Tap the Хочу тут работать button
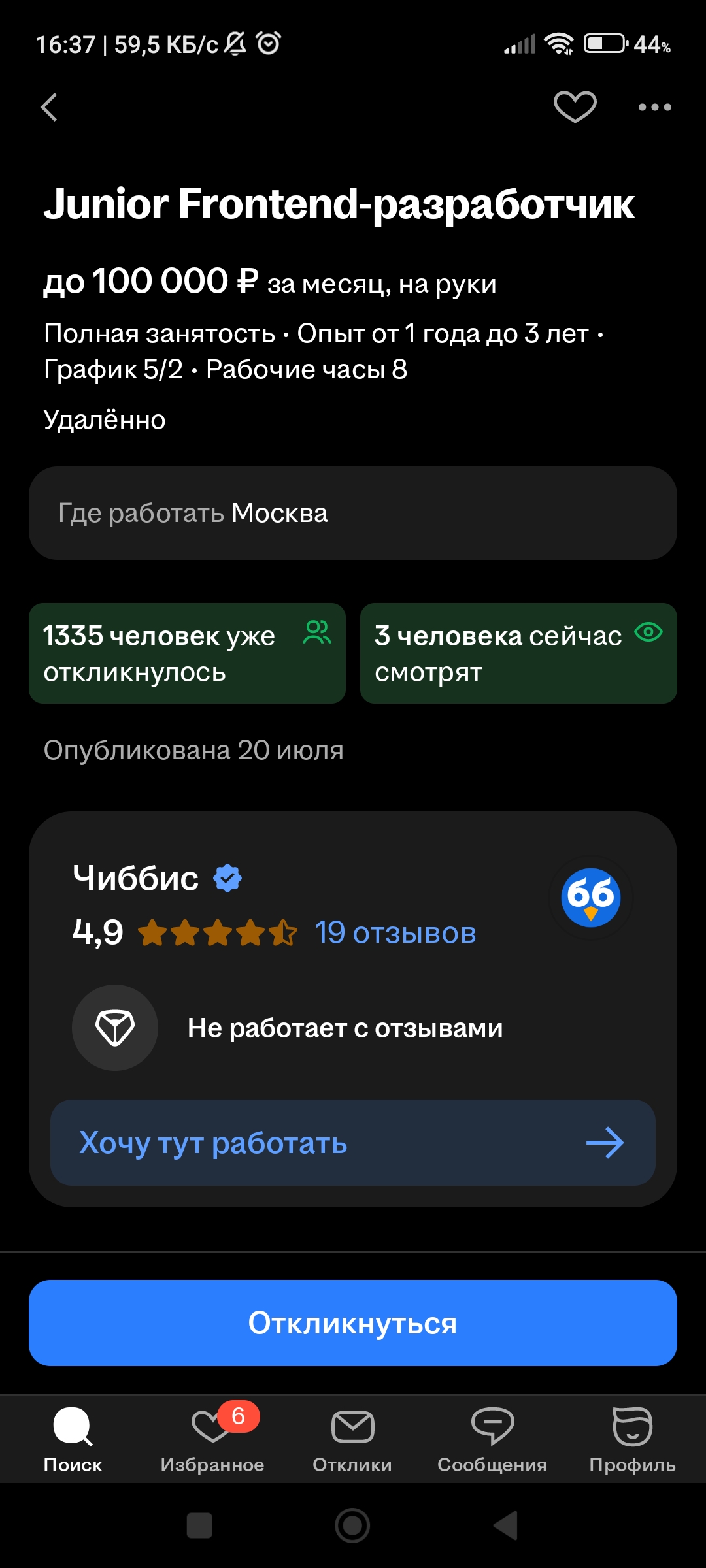 tap(353, 1143)
